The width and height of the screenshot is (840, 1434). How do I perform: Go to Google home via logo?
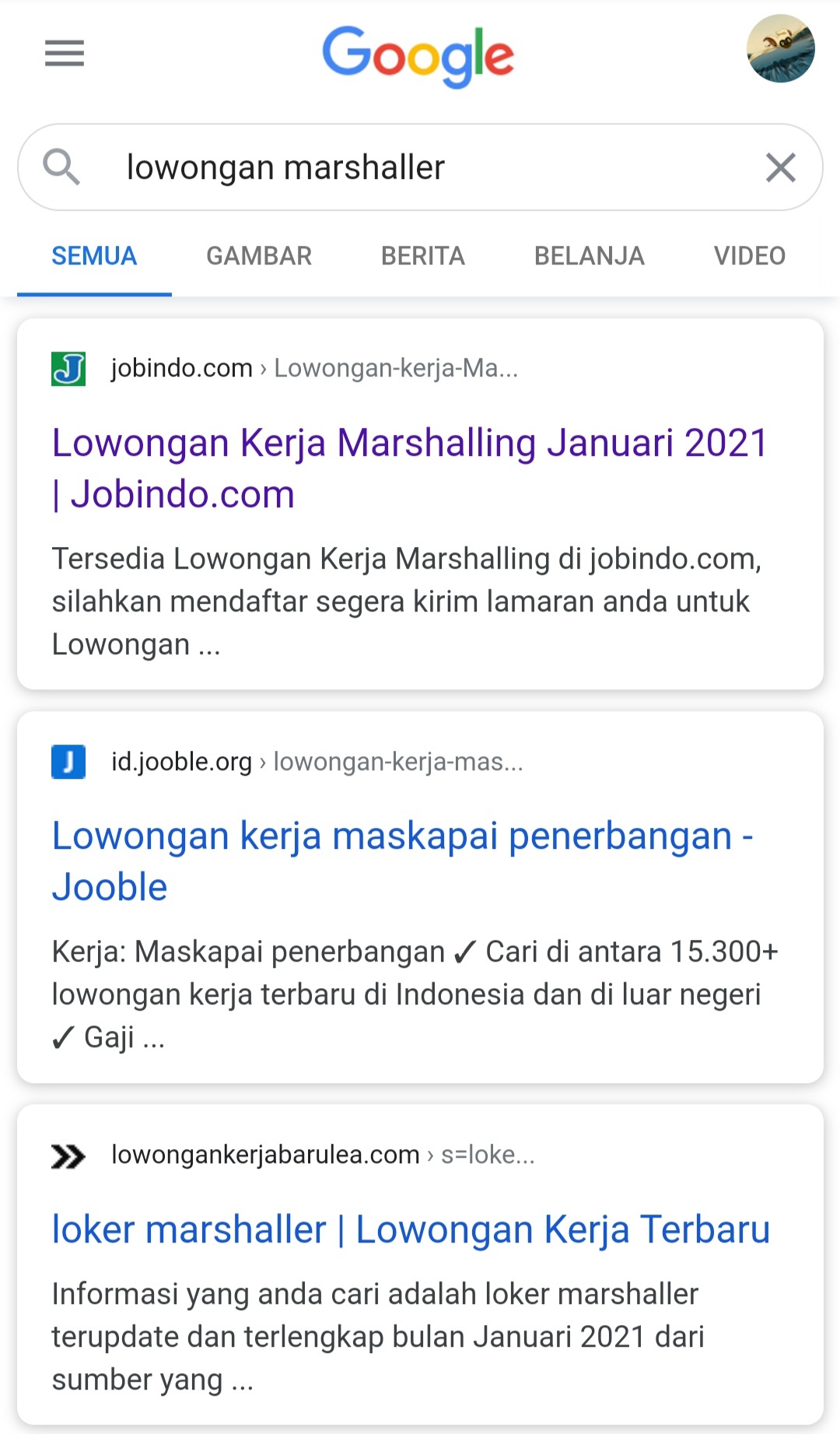tap(418, 55)
